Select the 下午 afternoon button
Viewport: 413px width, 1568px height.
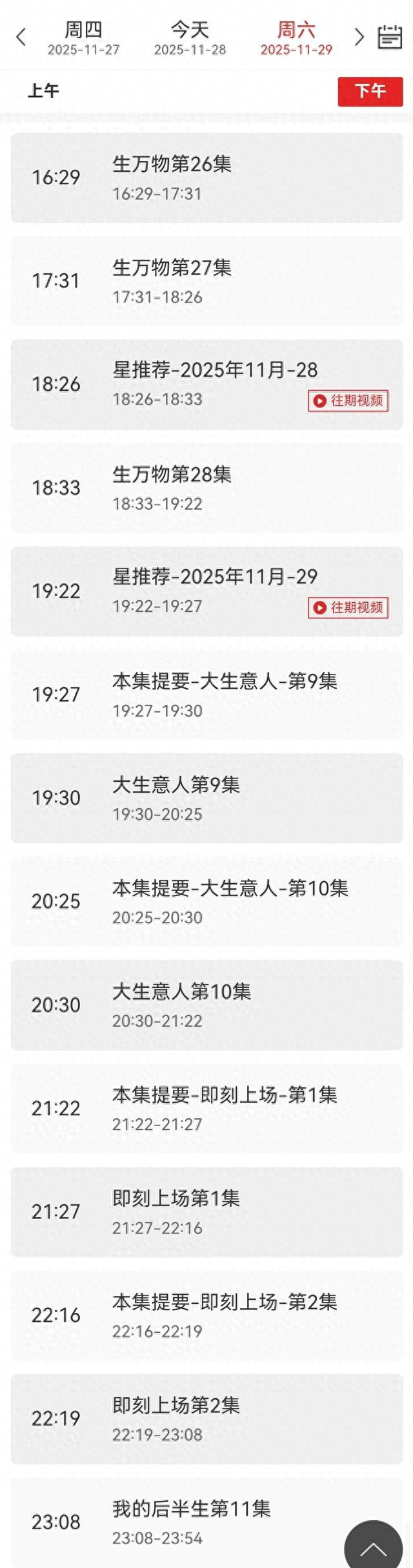pos(370,92)
